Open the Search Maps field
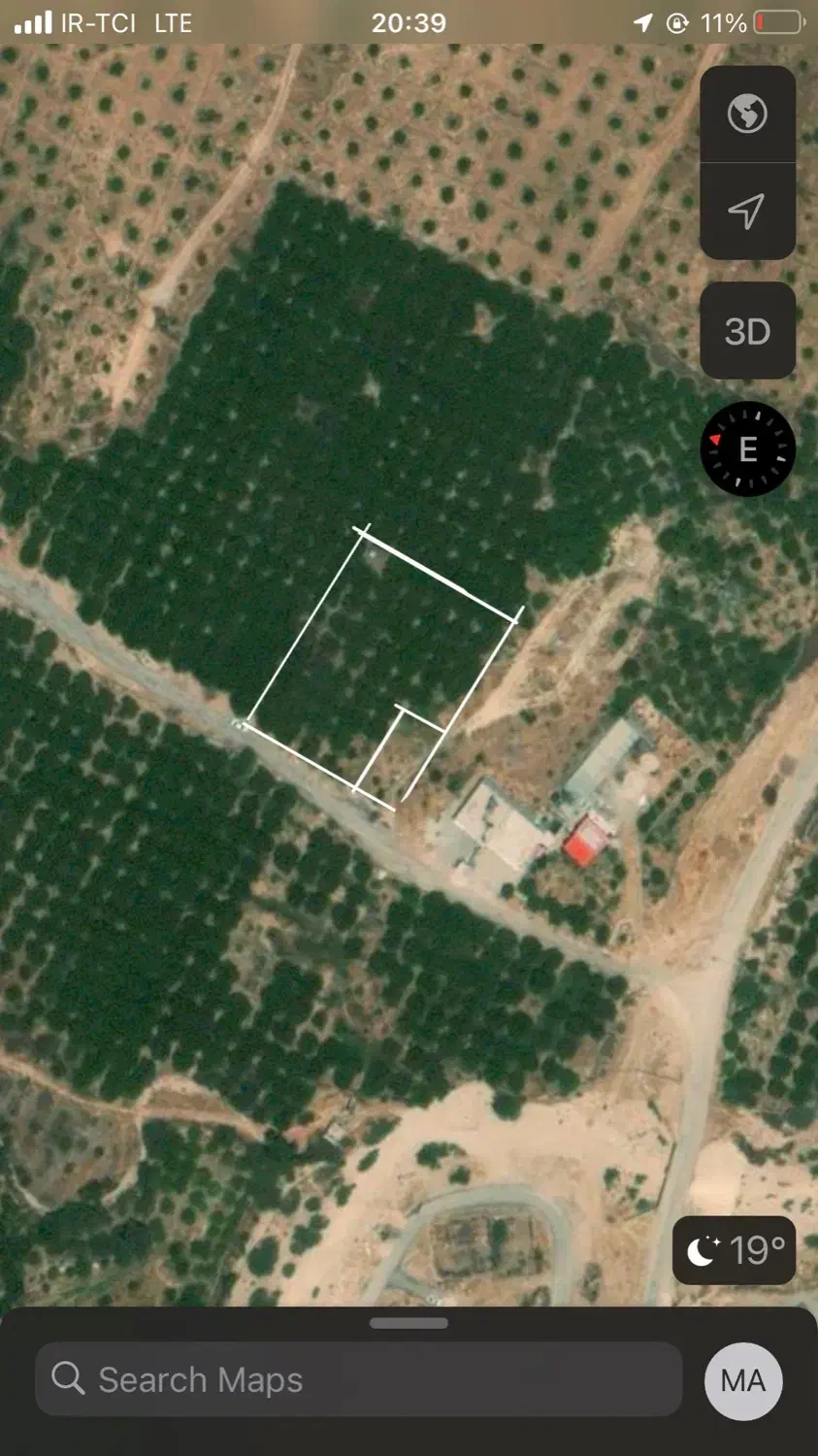 [x=358, y=1379]
